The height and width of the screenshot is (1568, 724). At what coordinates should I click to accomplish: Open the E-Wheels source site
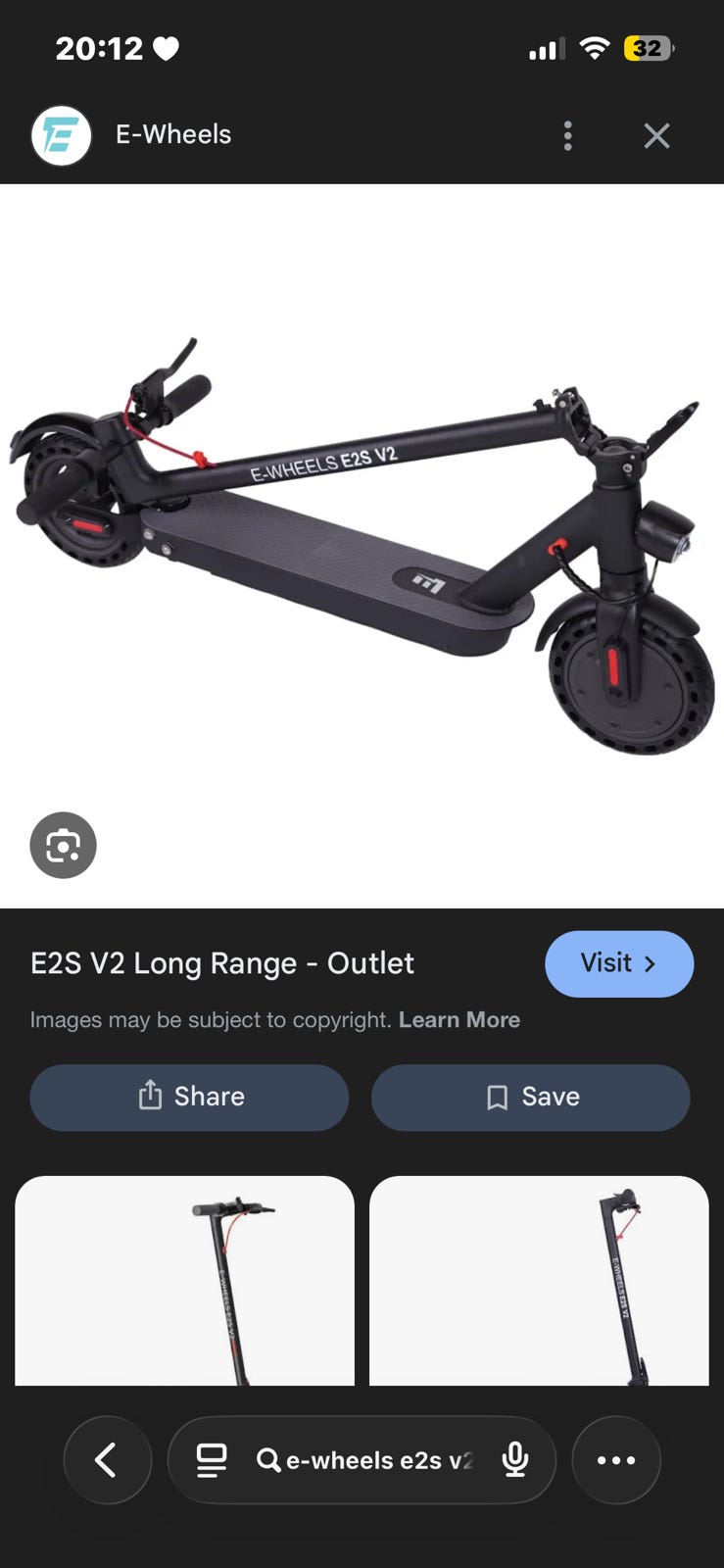[x=172, y=135]
